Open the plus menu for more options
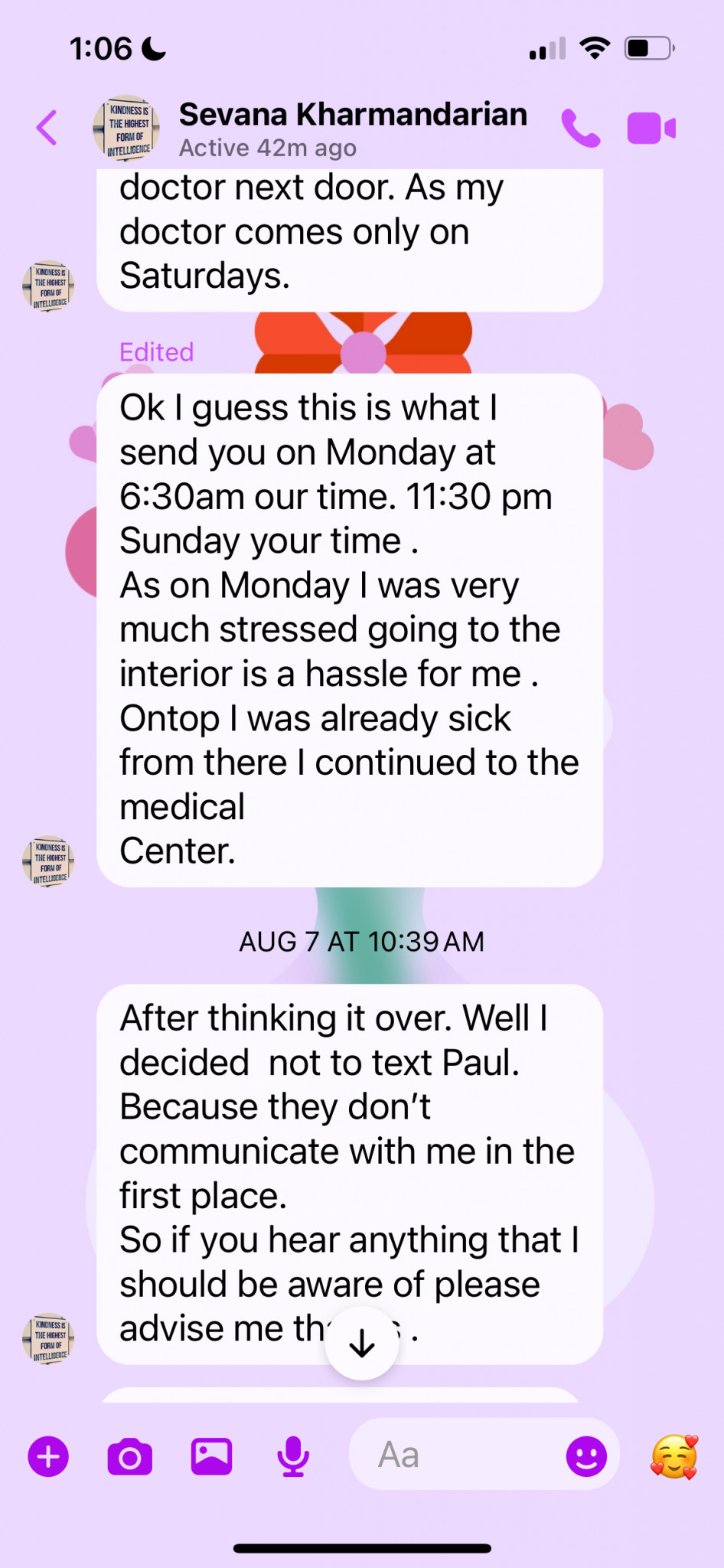 pos(48,1456)
